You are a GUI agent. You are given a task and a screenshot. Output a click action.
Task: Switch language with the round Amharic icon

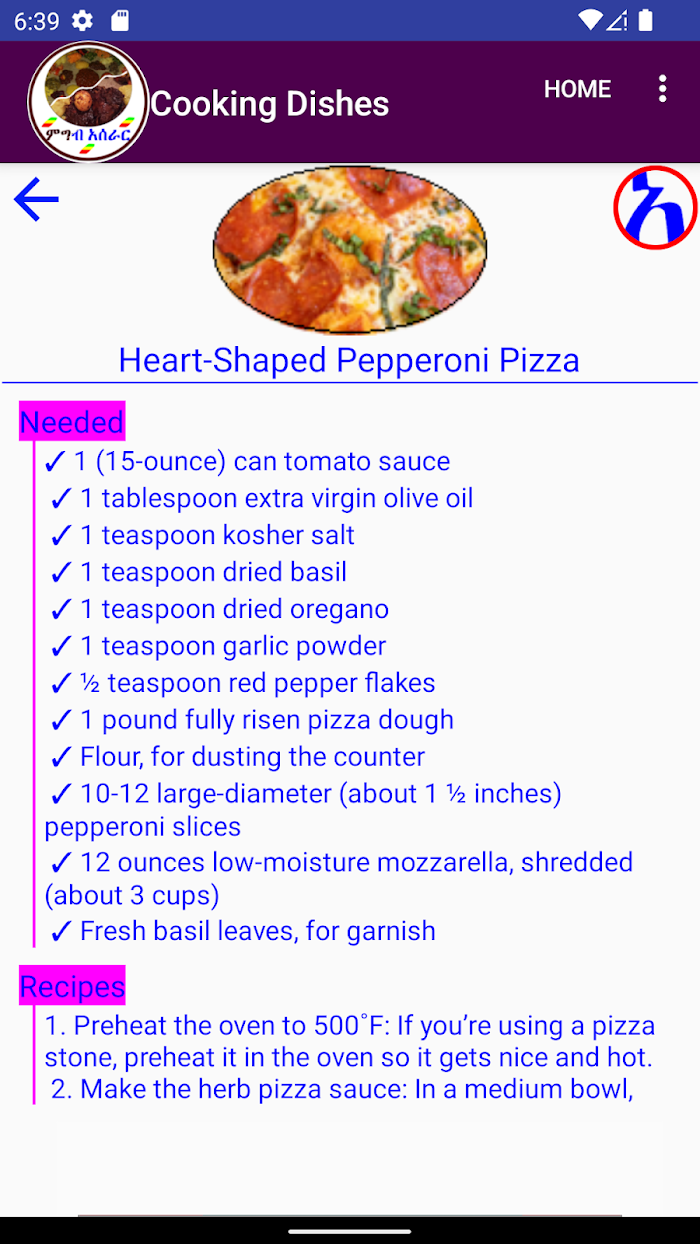click(655, 208)
